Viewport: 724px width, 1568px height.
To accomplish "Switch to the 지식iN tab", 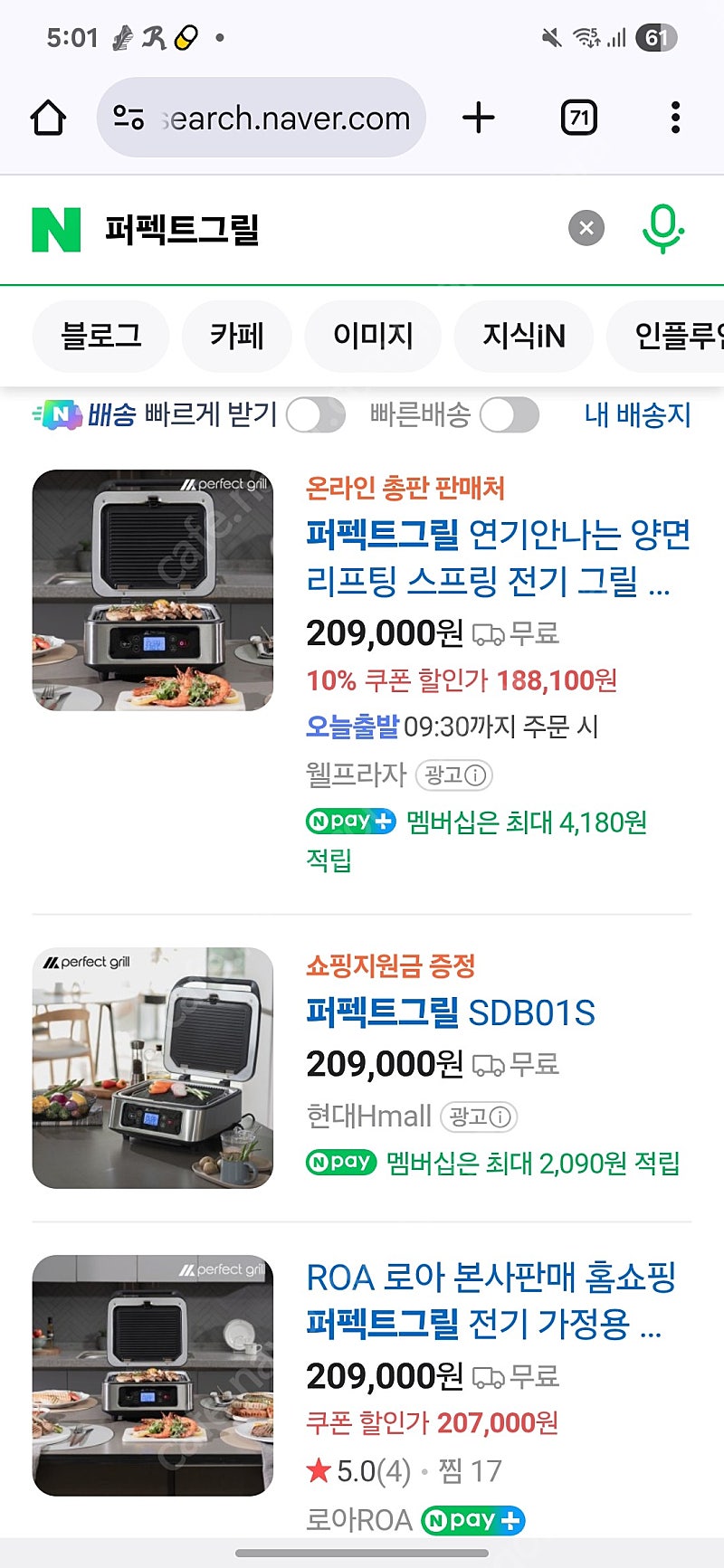I will coord(523,336).
